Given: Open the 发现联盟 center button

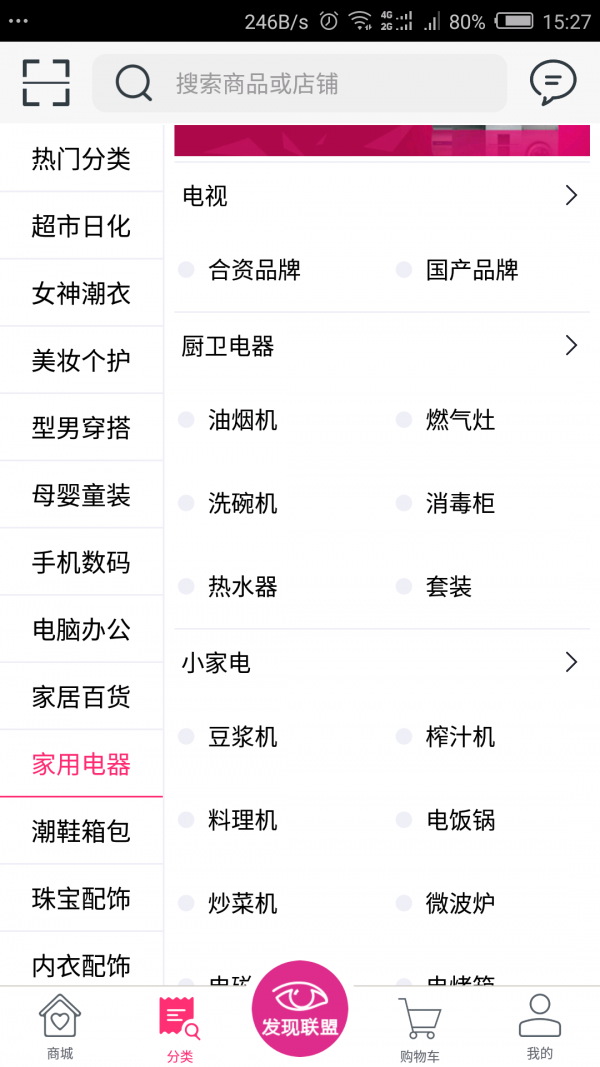Looking at the screenshot, I should tap(300, 1008).
